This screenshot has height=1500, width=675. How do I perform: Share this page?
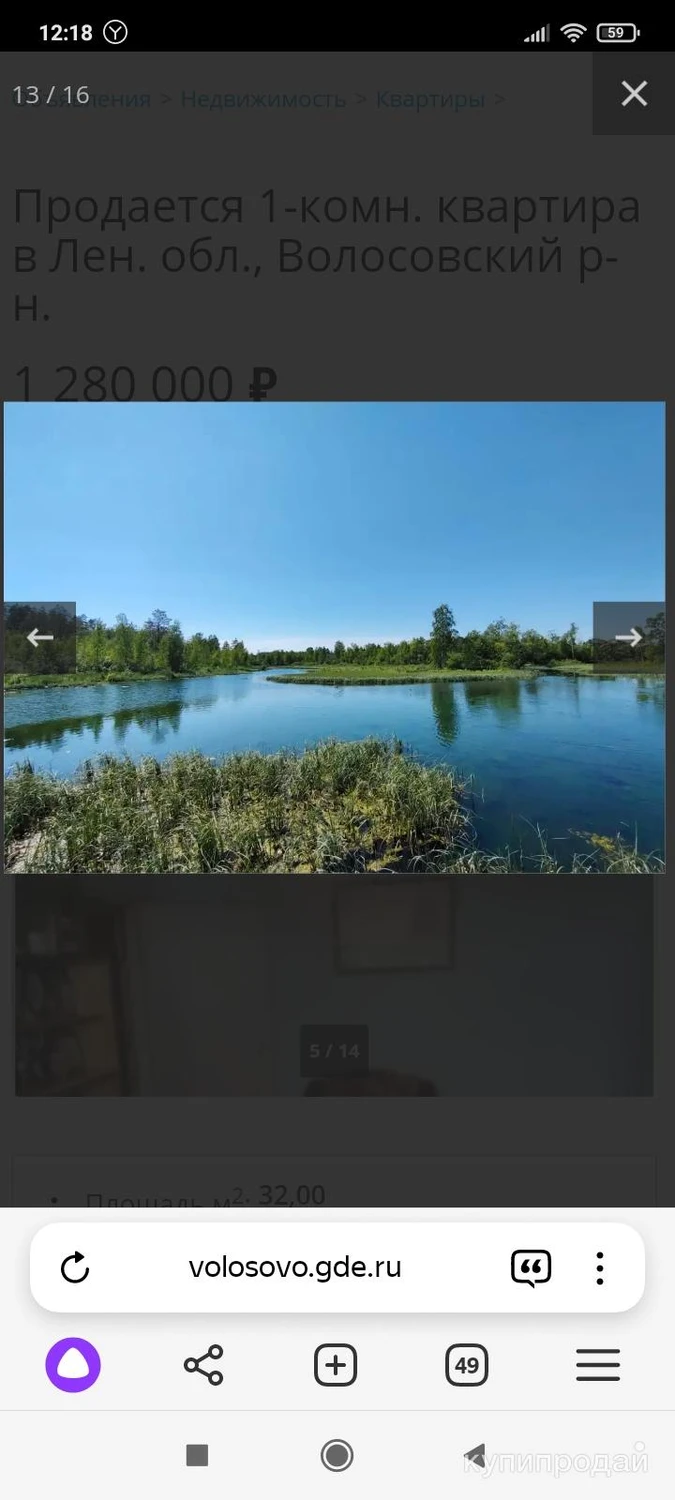[x=204, y=1365]
